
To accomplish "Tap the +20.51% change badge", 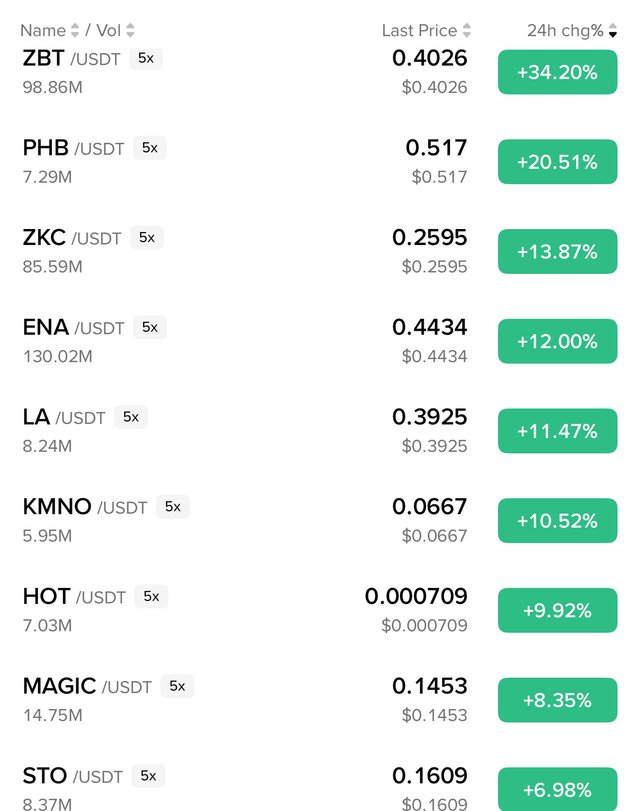I will (x=557, y=162).
